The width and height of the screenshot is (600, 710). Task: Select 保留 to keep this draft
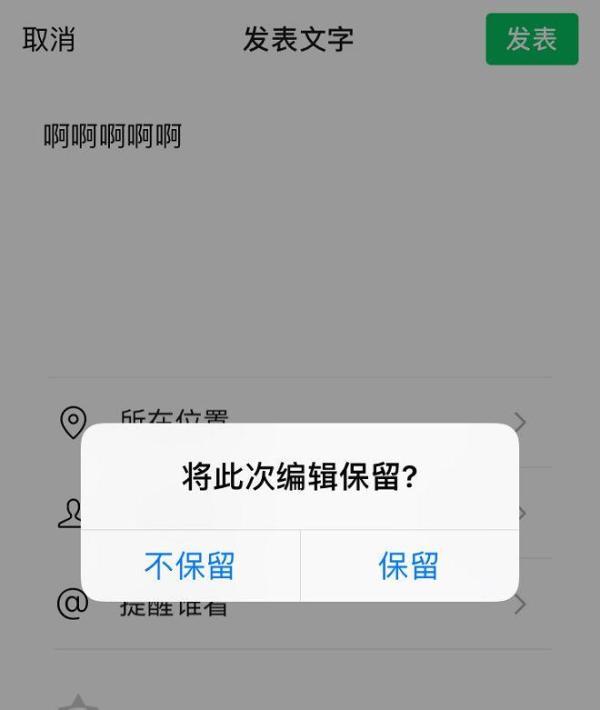pos(408,566)
